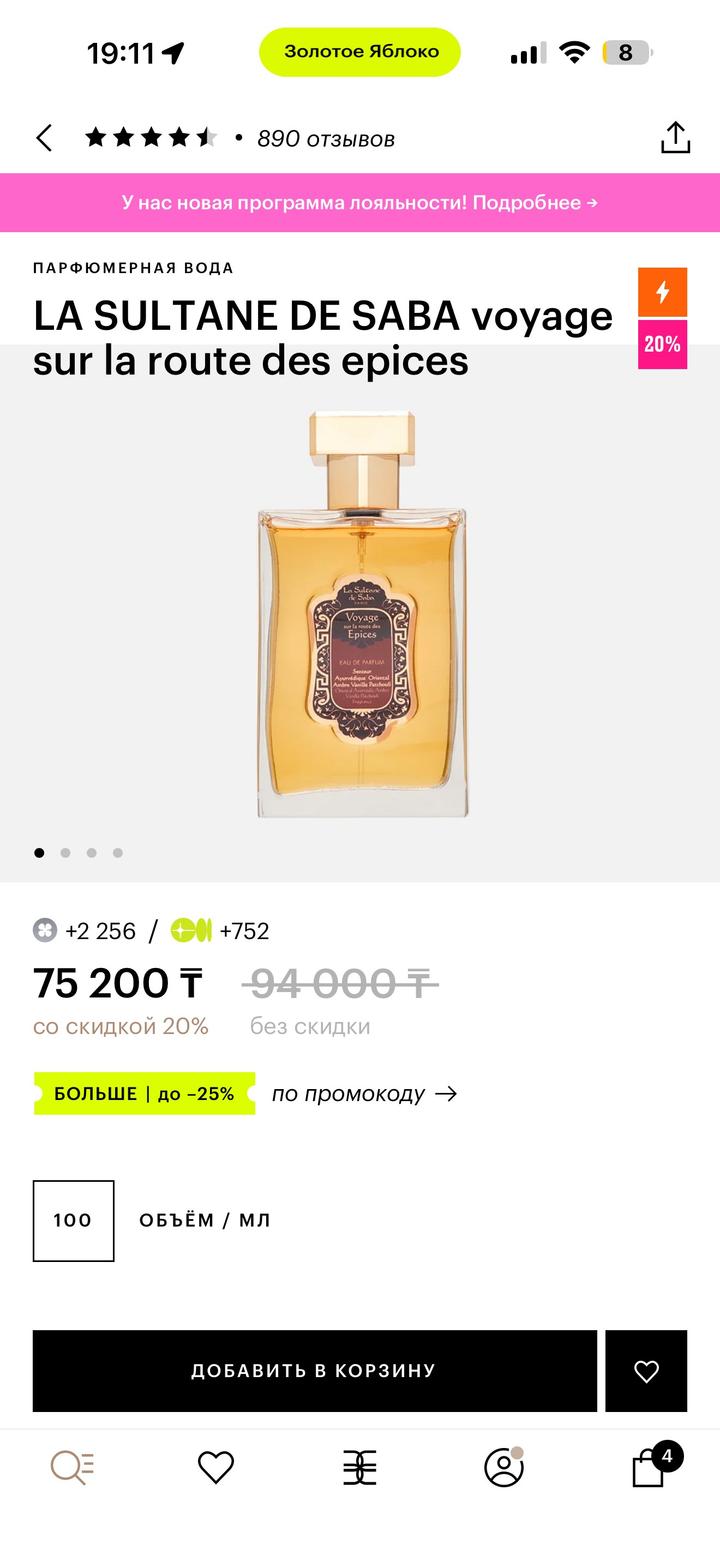Open the search catalog tab

tap(72, 1467)
